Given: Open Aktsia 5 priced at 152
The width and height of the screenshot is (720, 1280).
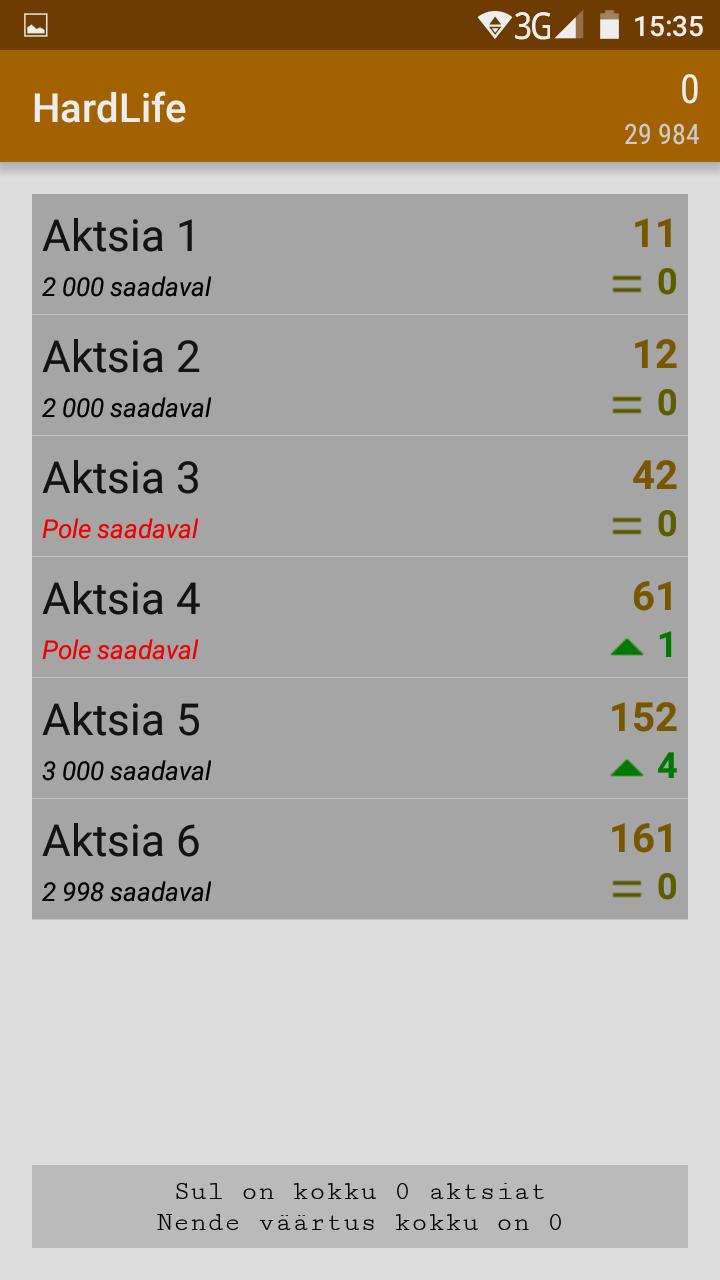Looking at the screenshot, I should (x=360, y=739).
